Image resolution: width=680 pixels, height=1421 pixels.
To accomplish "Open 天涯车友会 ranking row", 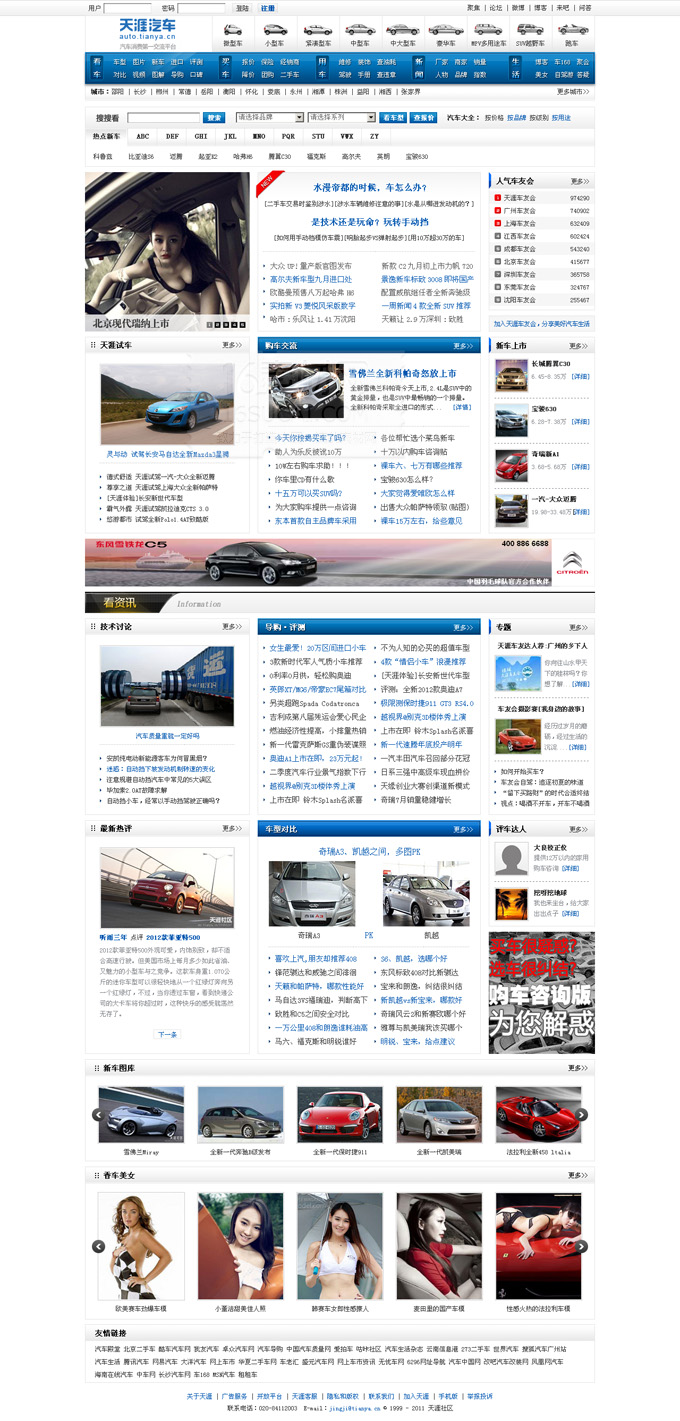I will pyautogui.click(x=519, y=198).
